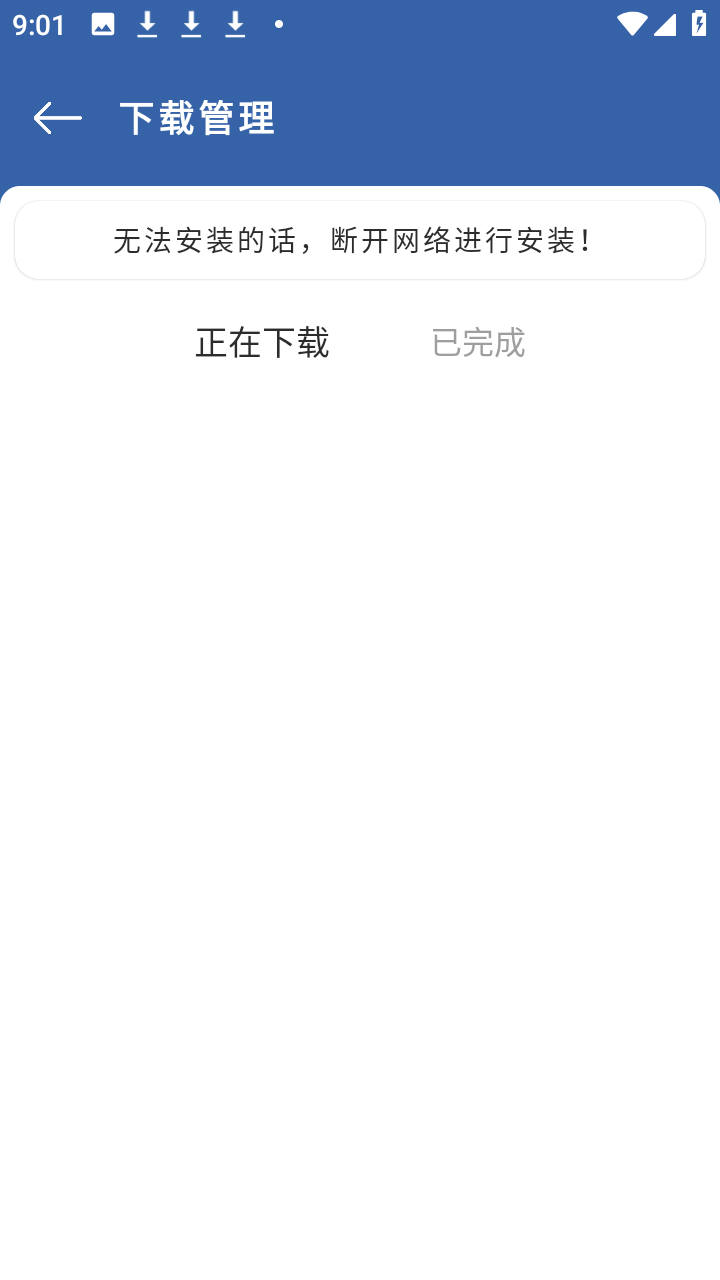Tap the screenshot notification icon in status bar
The height and width of the screenshot is (1280, 720).
[x=103, y=24]
